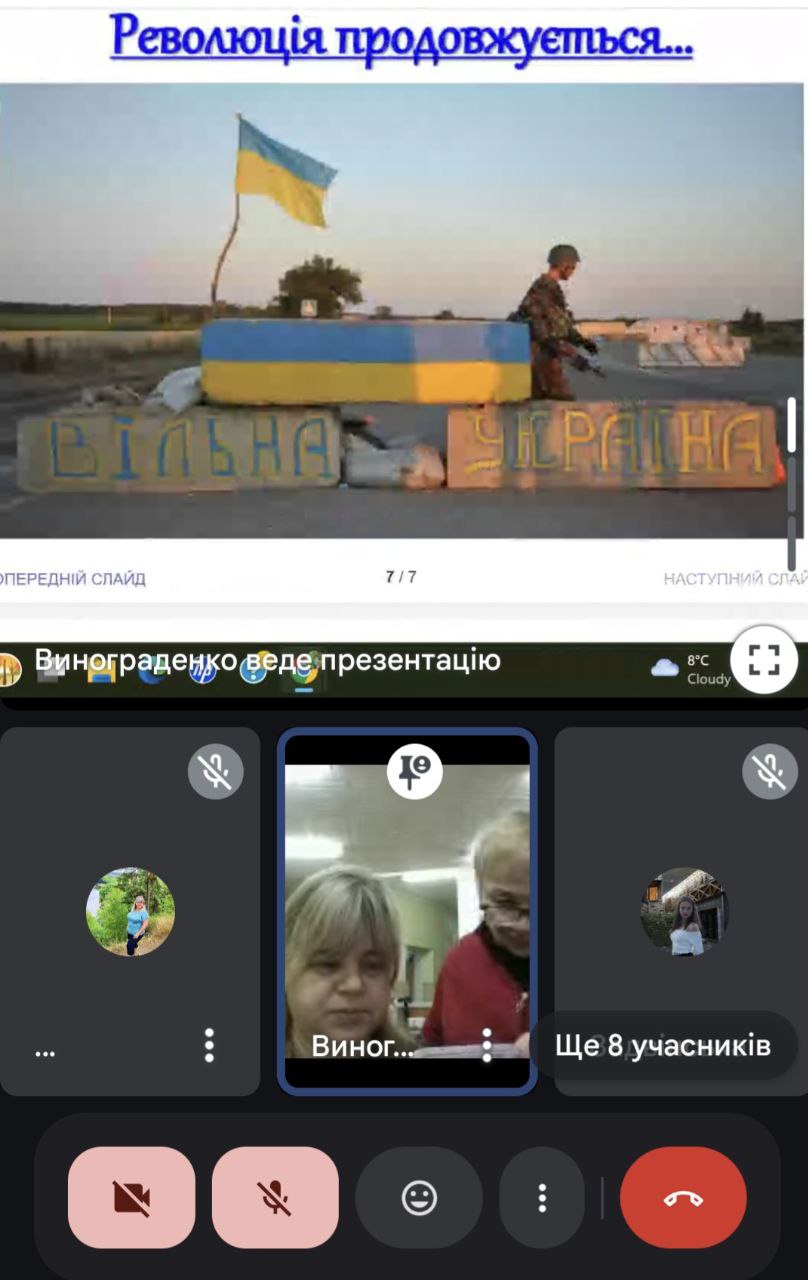Open options on the first participant tile

pyautogui.click(x=208, y=1045)
